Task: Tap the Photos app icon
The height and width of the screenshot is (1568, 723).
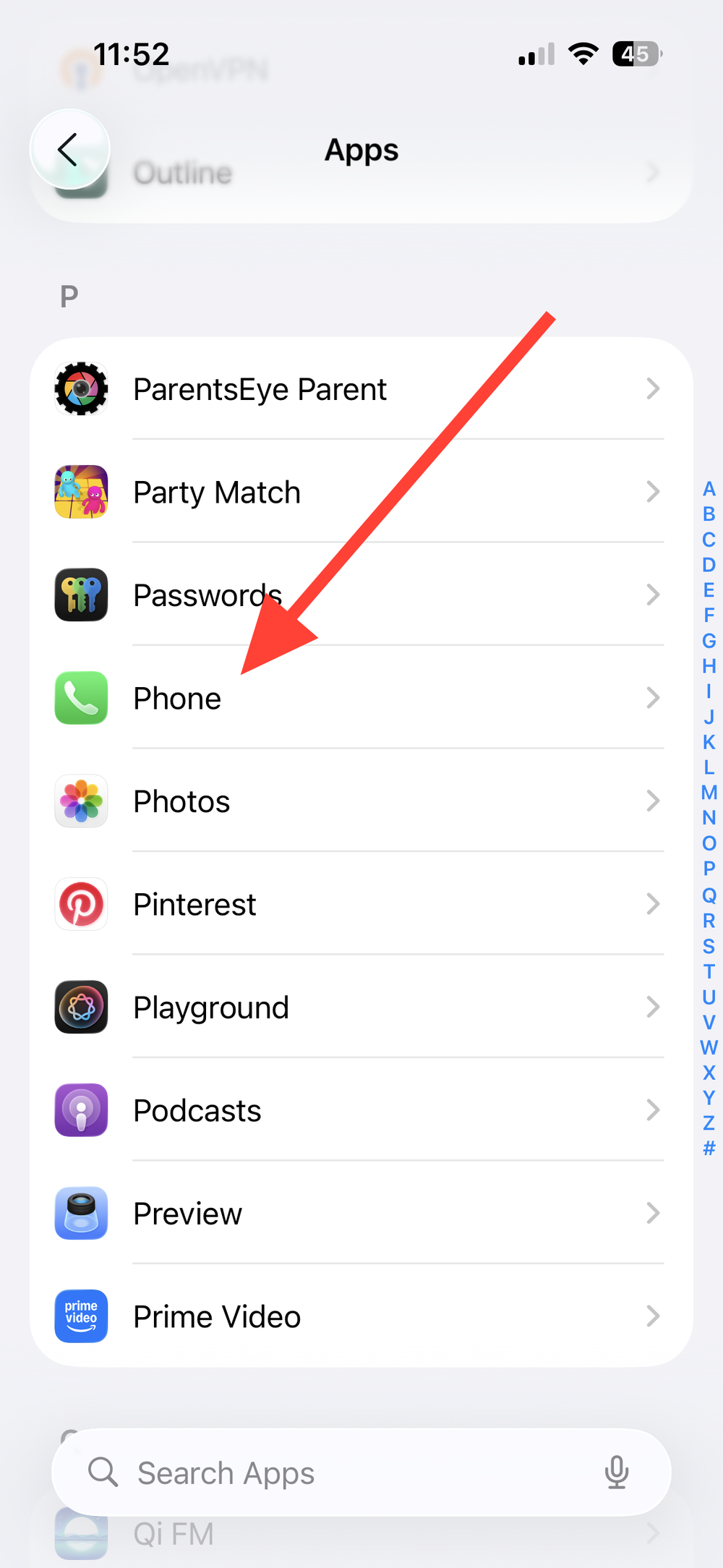Action: tap(81, 801)
